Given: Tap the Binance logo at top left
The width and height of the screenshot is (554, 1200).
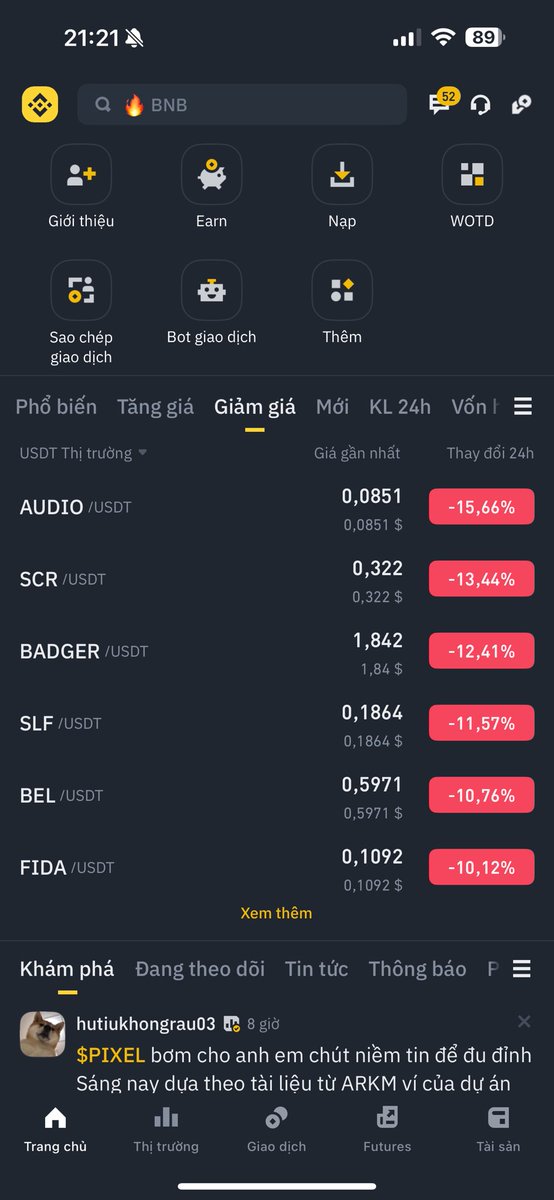Looking at the screenshot, I should (x=40, y=104).
